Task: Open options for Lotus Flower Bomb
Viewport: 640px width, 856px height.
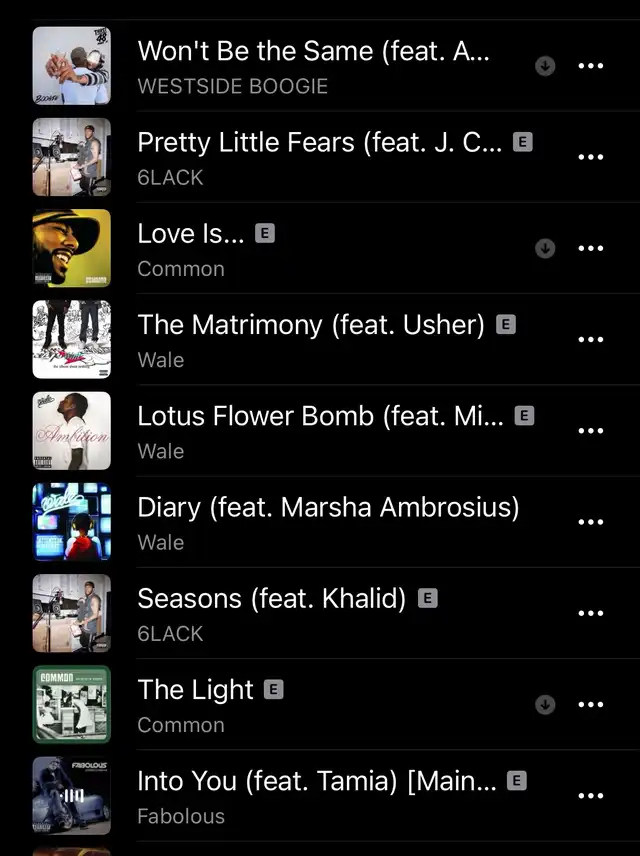Action: [591, 431]
